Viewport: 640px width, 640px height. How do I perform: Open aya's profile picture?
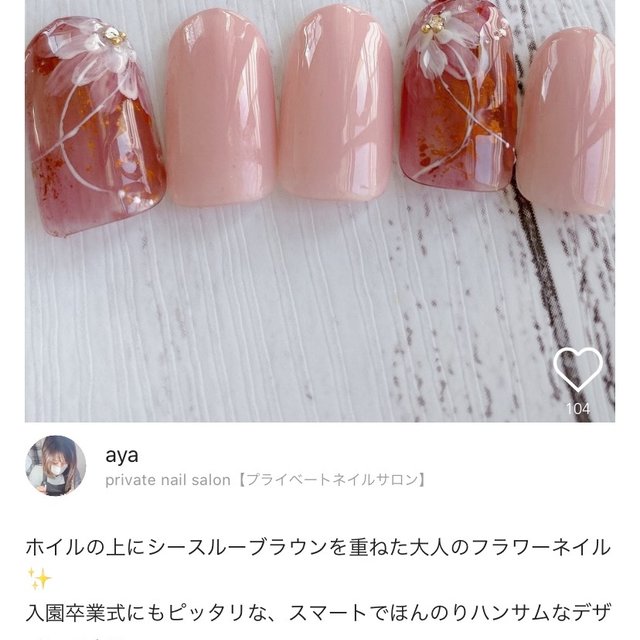tap(55, 465)
